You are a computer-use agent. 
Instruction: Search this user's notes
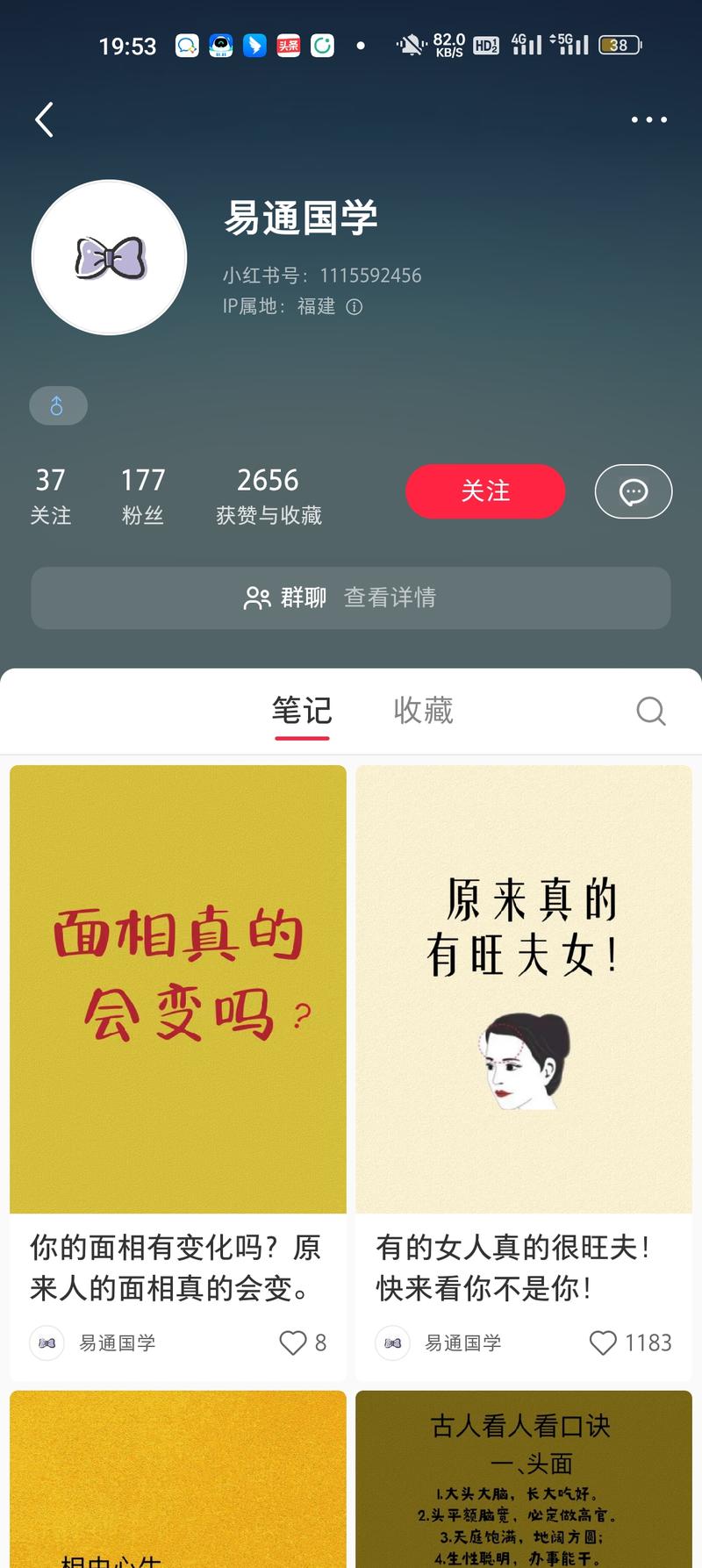(x=650, y=711)
